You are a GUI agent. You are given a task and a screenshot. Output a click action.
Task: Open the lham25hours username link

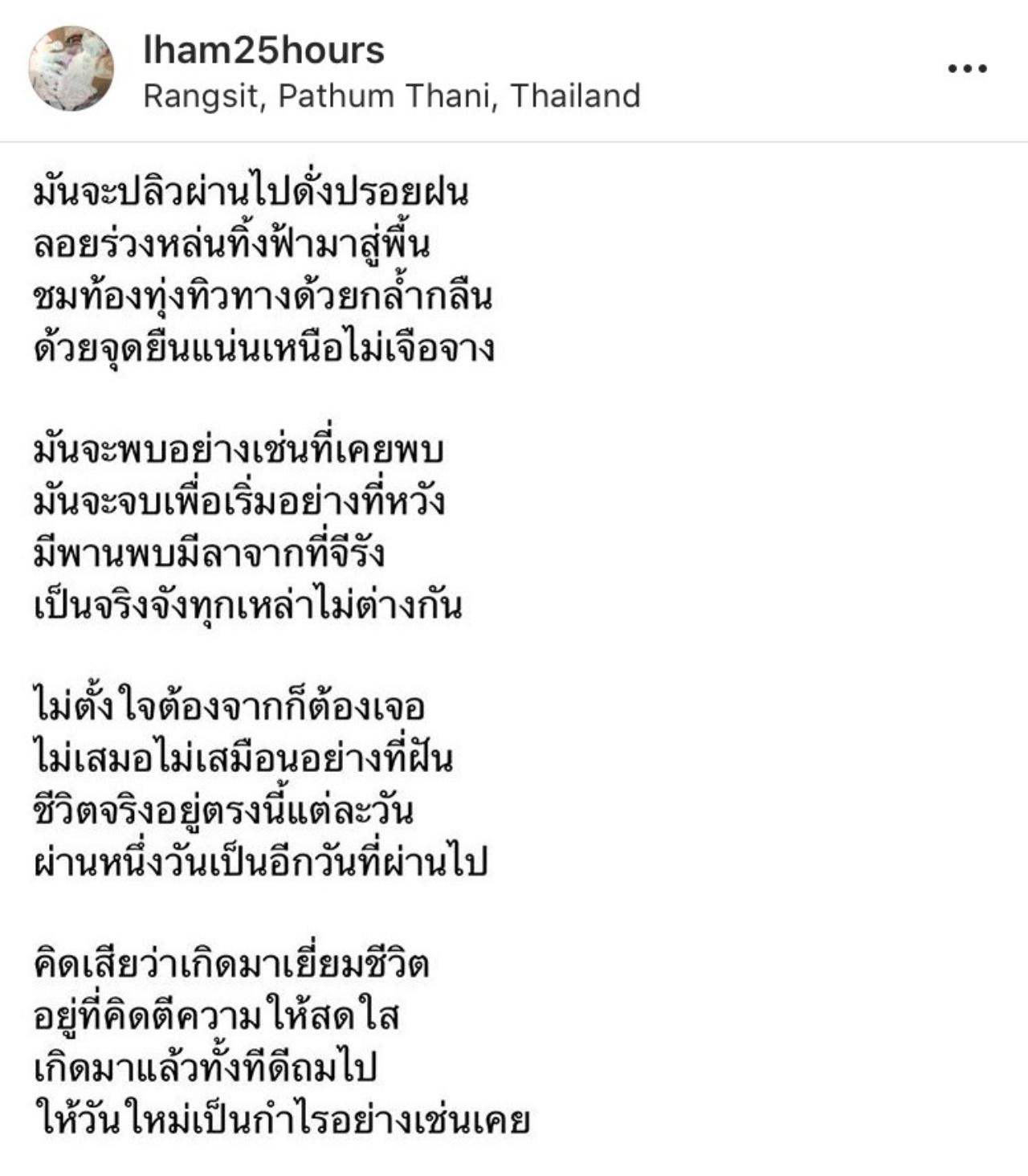(x=263, y=50)
